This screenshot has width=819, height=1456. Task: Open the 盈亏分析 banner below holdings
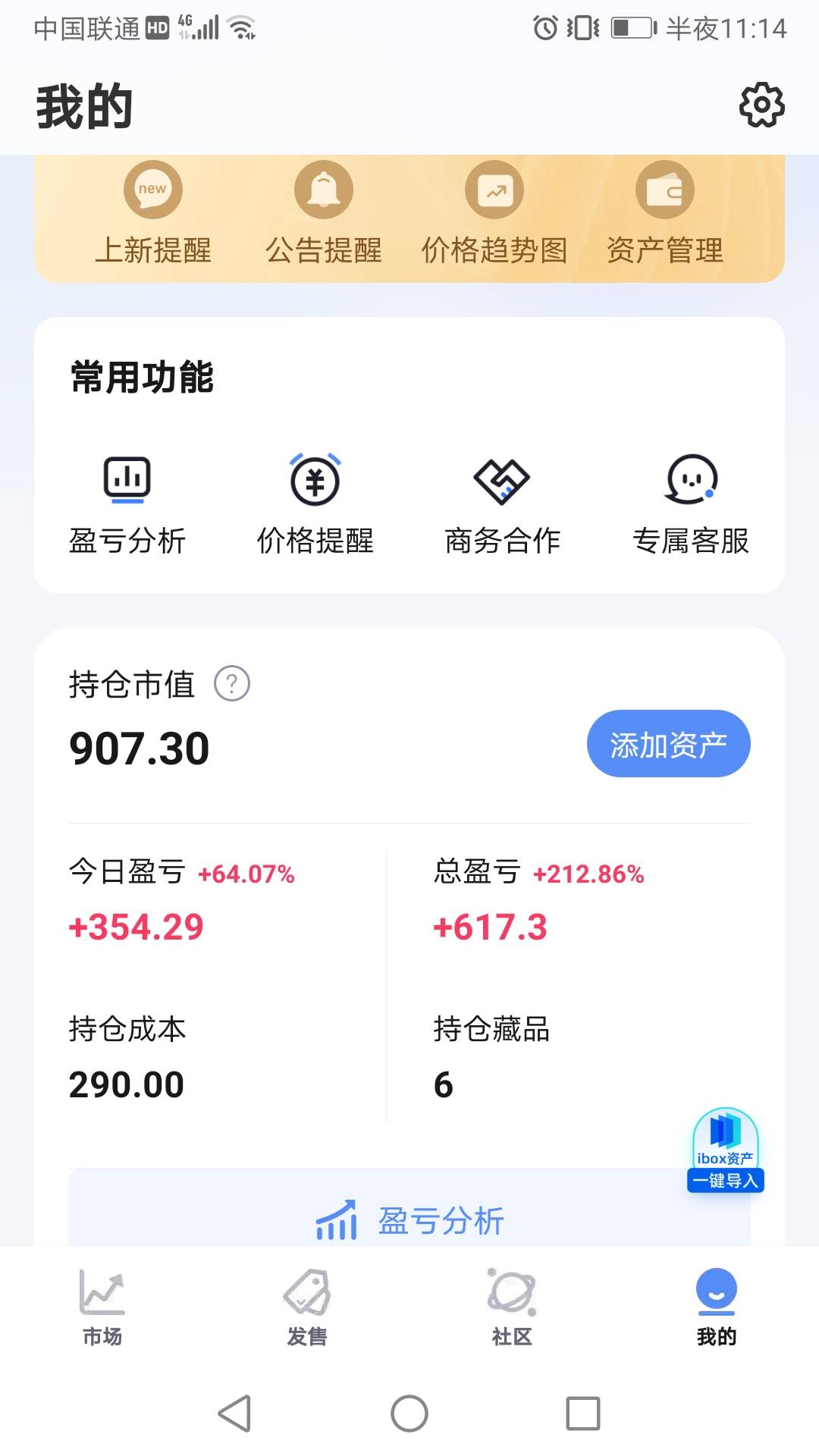click(x=409, y=1209)
